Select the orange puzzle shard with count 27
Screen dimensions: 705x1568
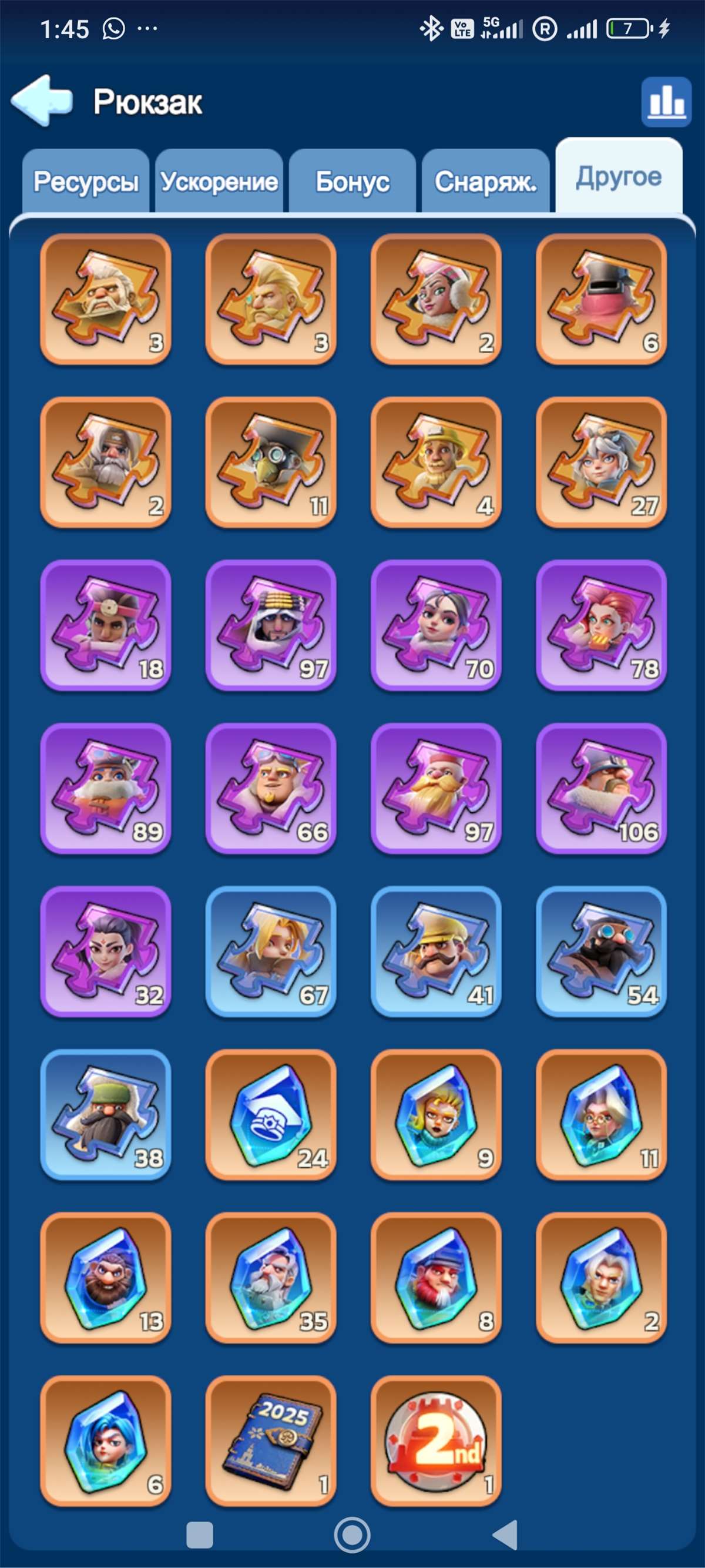coord(601,462)
